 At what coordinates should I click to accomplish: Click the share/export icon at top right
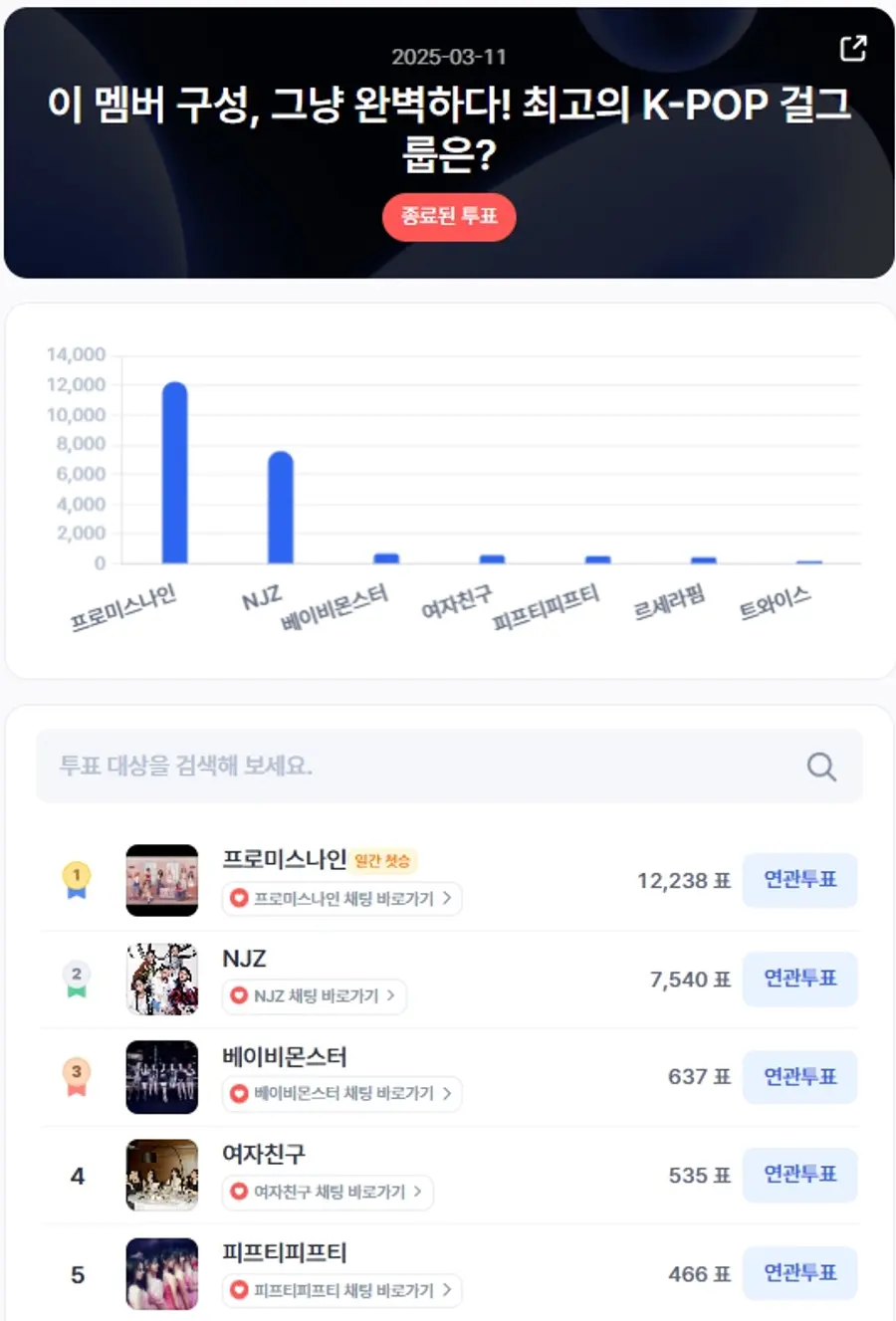(x=850, y=48)
